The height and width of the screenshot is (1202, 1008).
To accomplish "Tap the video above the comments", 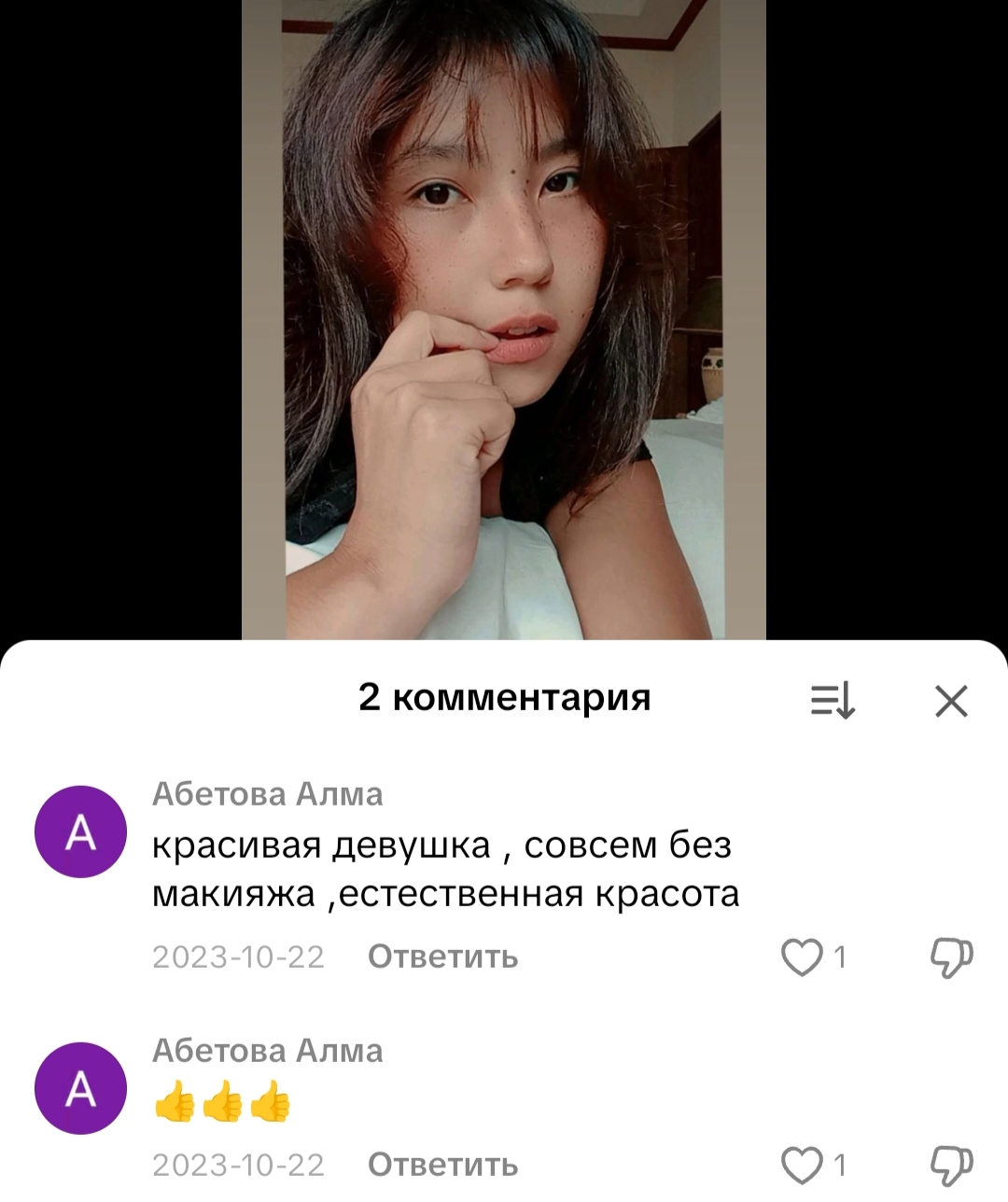I will coord(504,317).
